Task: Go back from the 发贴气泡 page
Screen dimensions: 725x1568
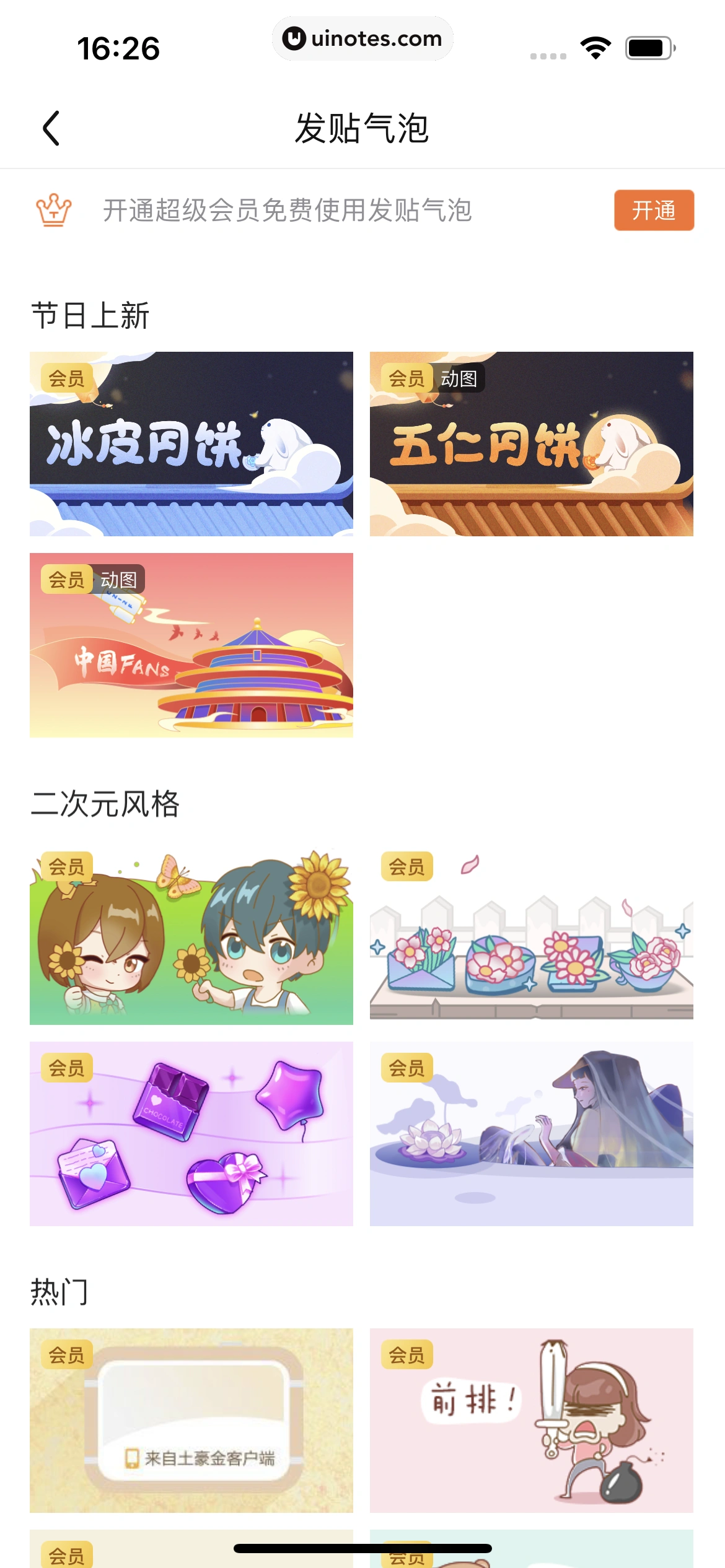Action: coord(51,128)
